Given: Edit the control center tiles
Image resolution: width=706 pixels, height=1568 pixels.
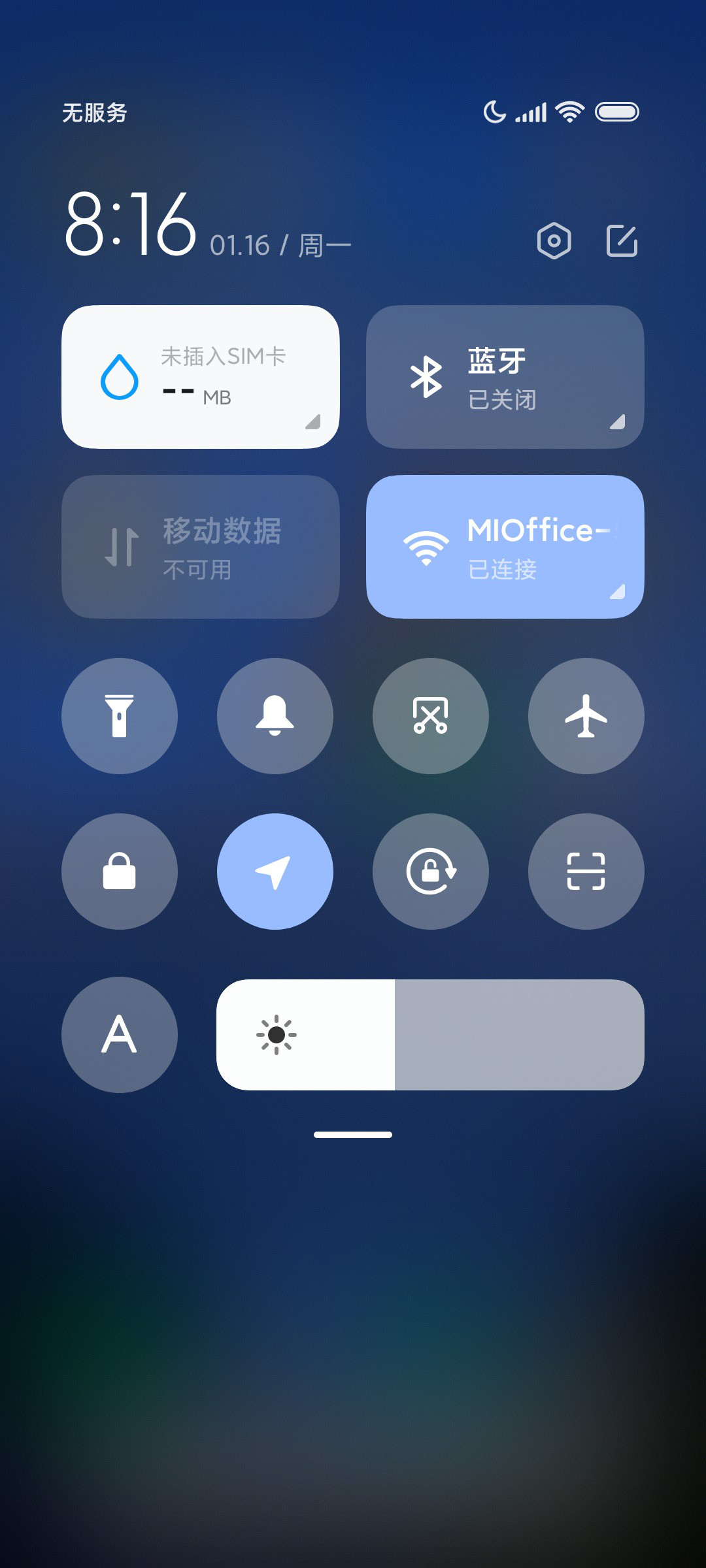Looking at the screenshot, I should click(622, 241).
